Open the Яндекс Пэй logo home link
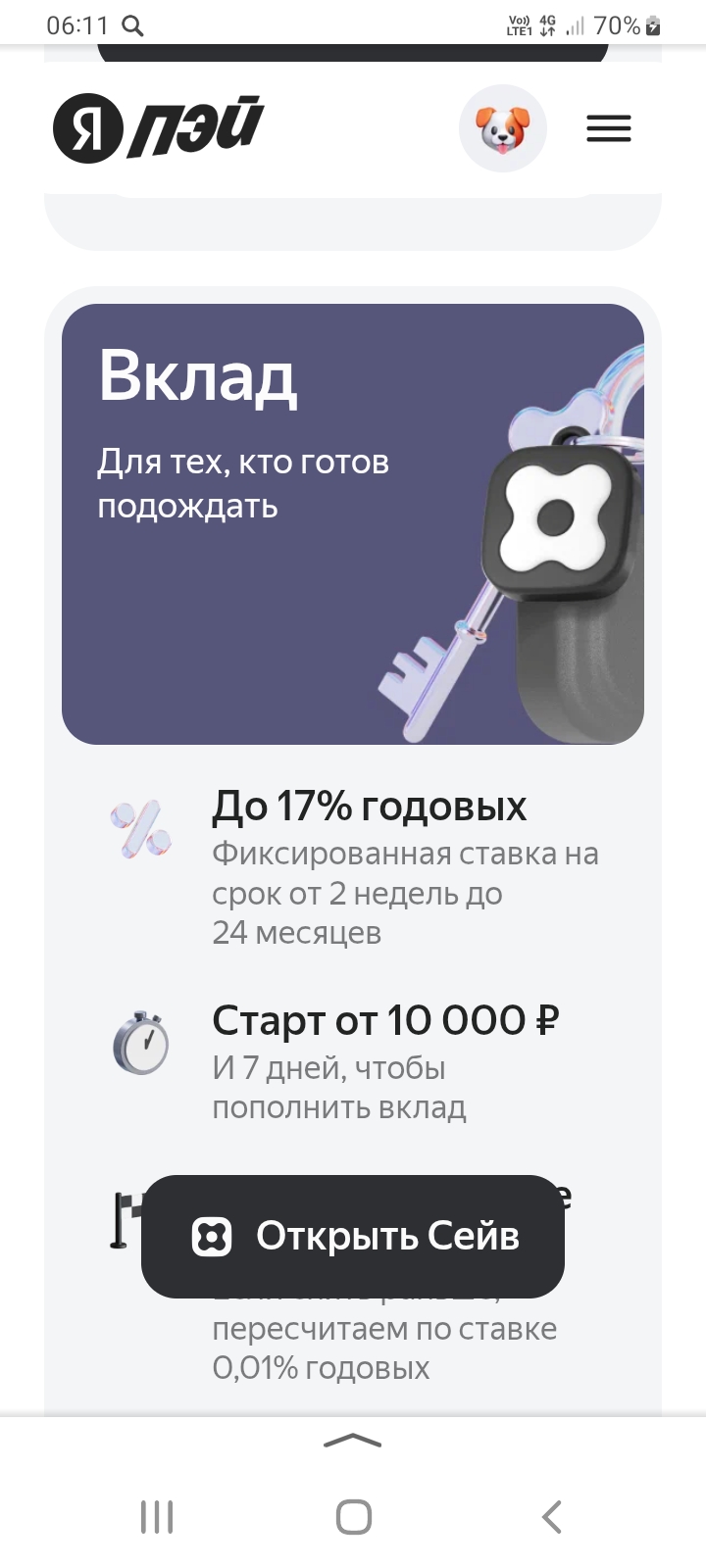706x1568 pixels. point(159,128)
